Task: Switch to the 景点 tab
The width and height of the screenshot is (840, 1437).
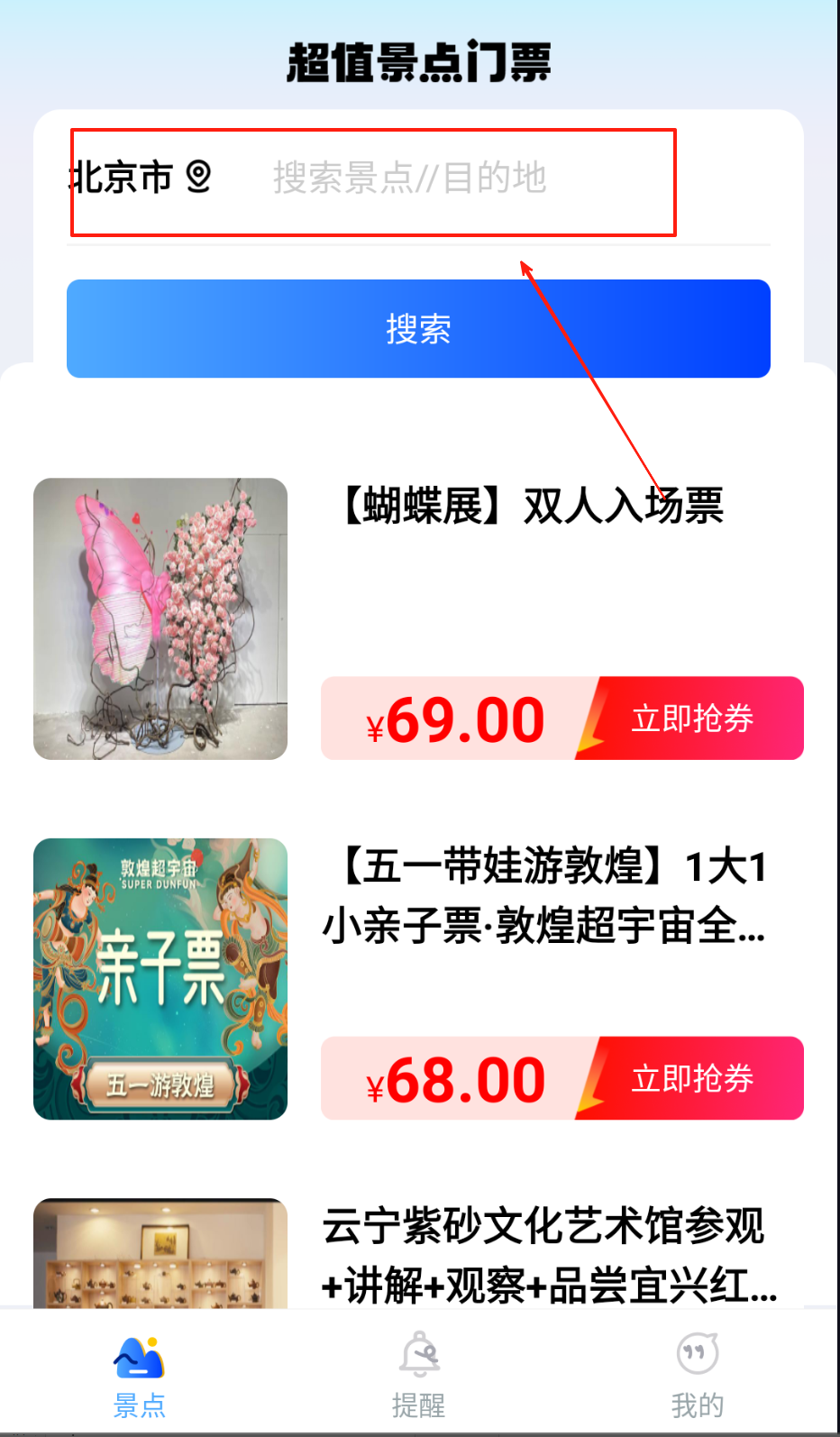Action: (139, 1376)
